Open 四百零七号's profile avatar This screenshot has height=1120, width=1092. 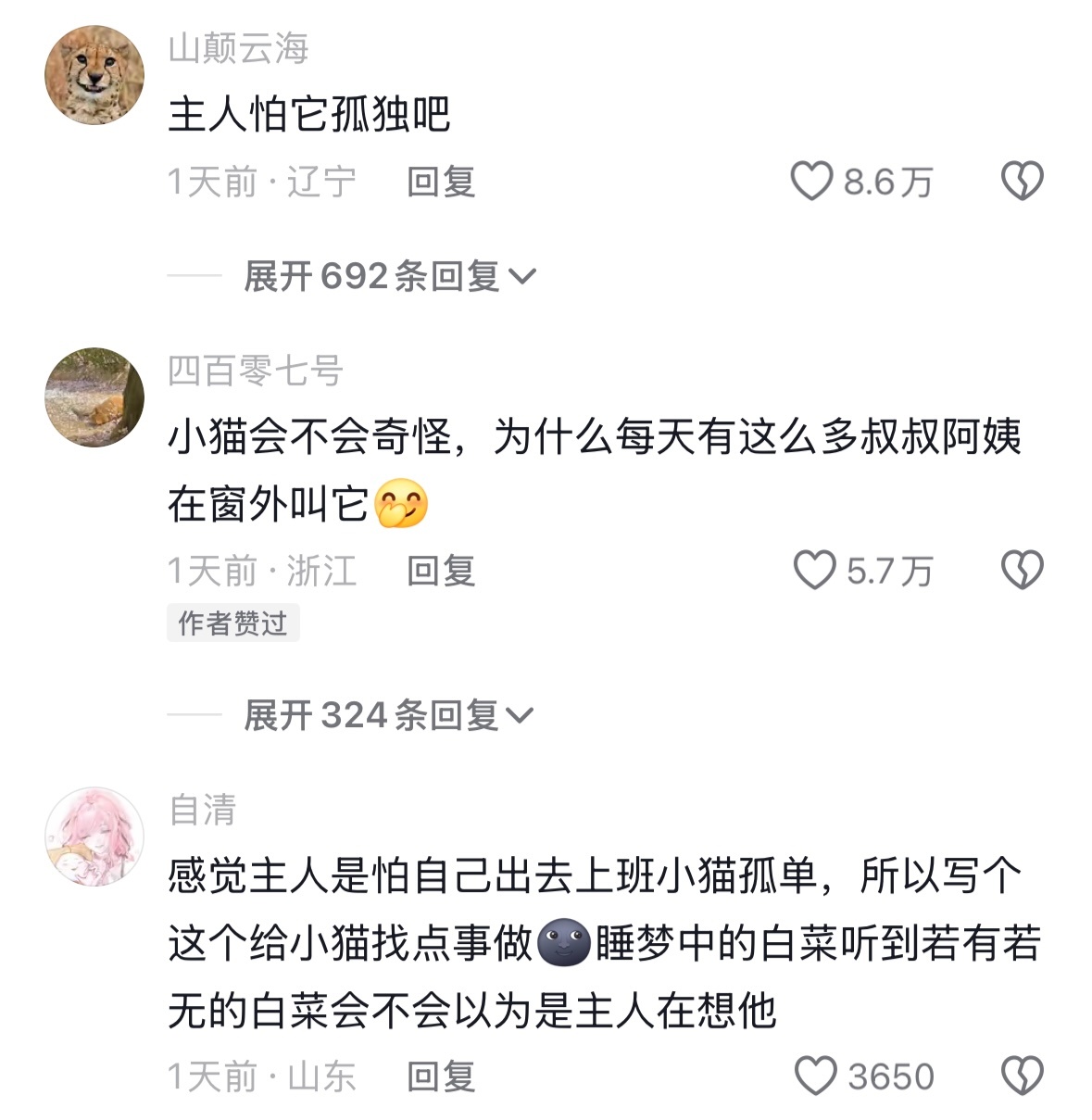tap(94, 397)
